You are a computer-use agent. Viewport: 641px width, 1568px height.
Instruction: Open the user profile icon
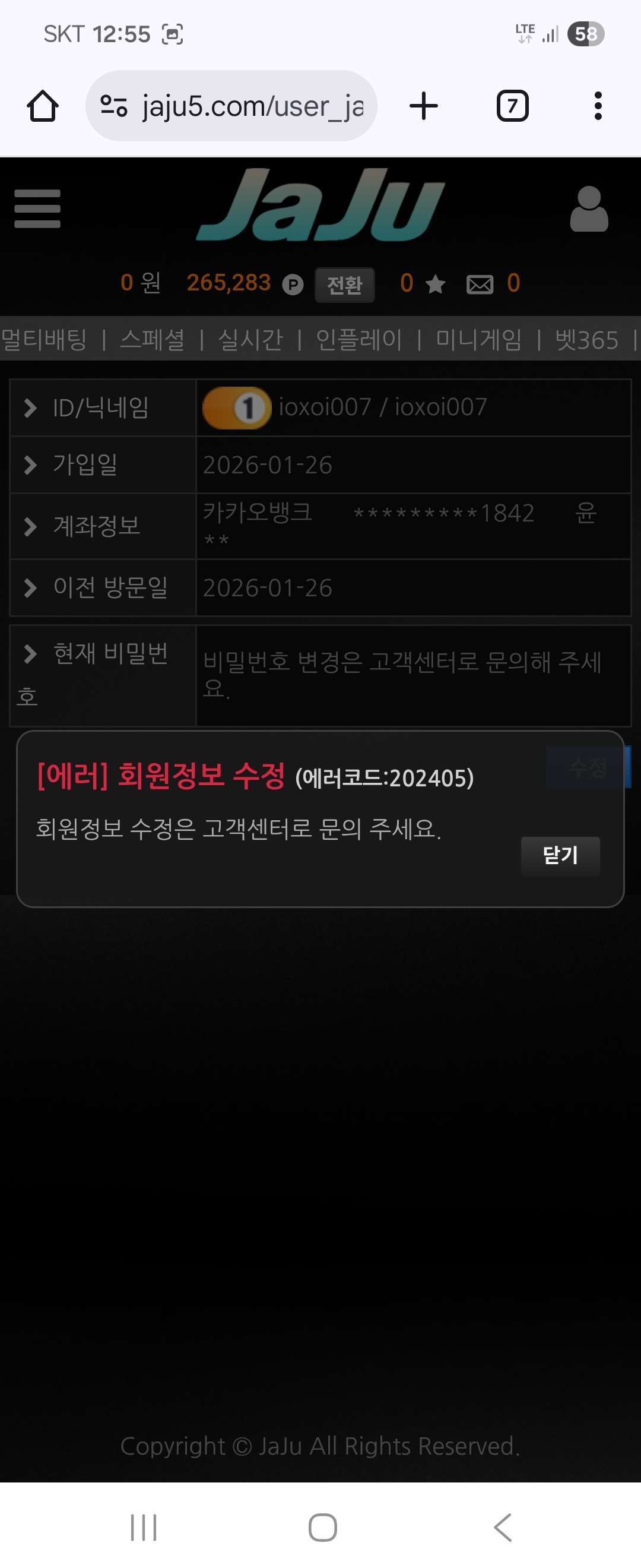(x=589, y=210)
